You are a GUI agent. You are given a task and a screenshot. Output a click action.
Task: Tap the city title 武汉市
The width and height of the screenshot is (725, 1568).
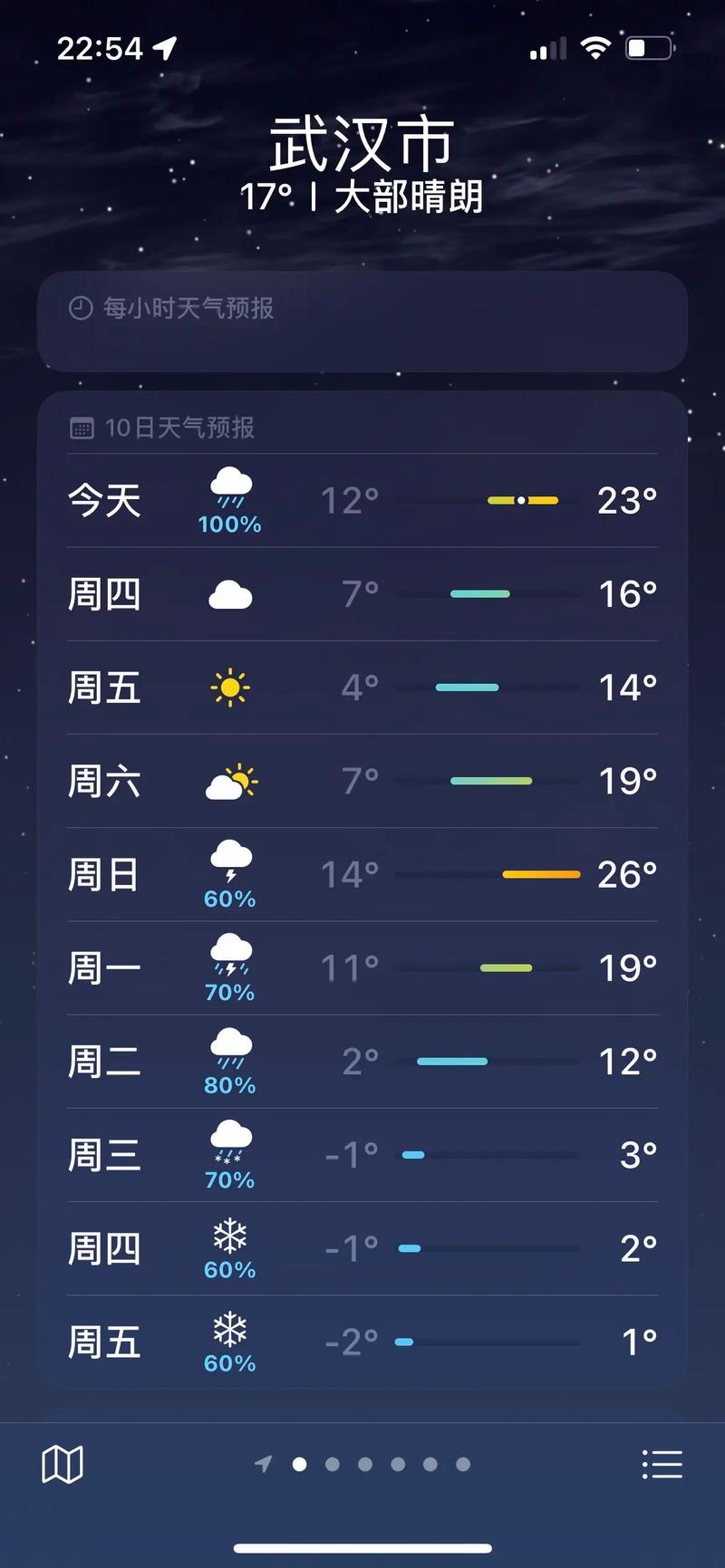click(x=362, y=142)
